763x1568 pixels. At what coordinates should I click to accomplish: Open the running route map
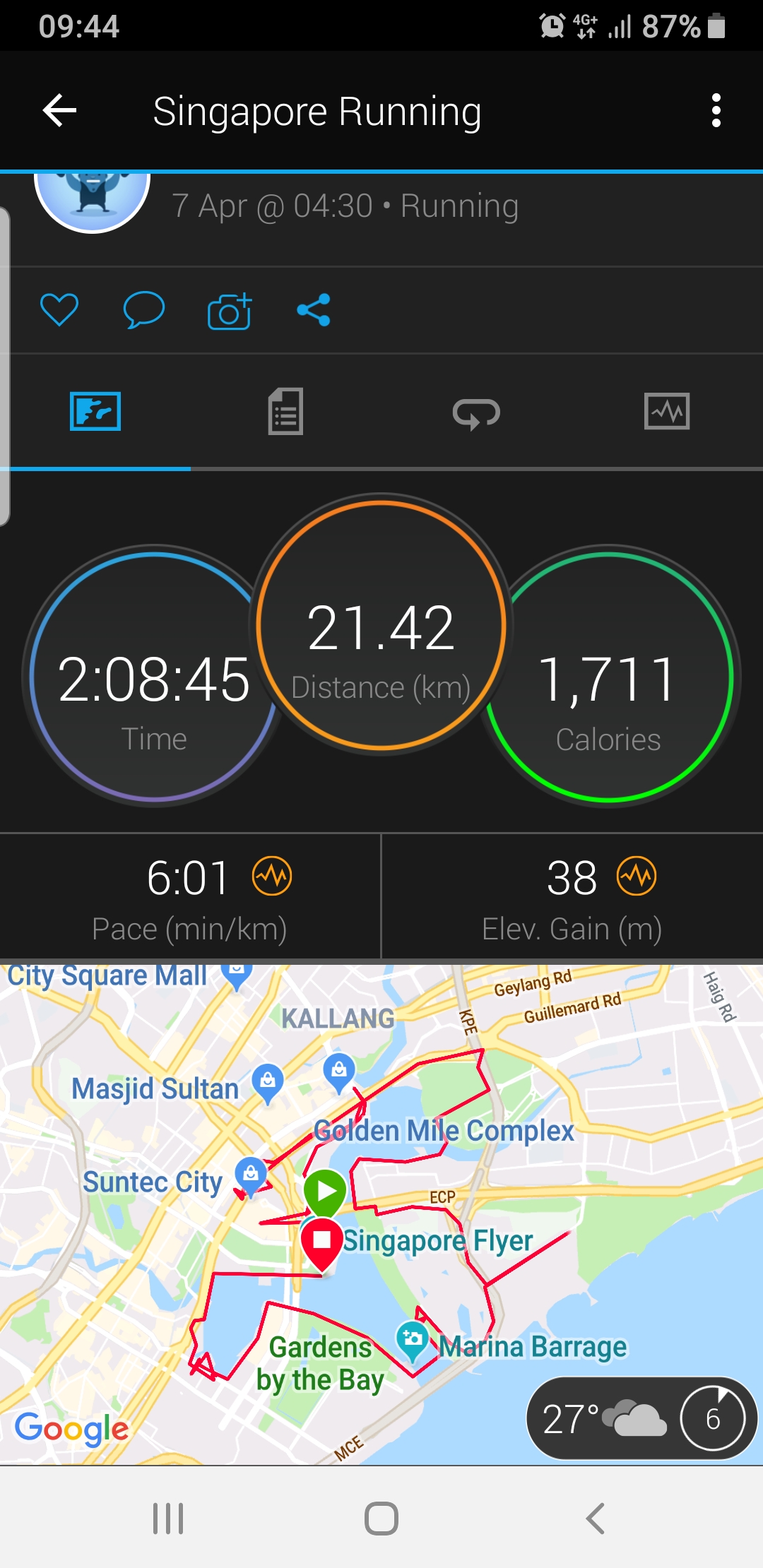381,1213
